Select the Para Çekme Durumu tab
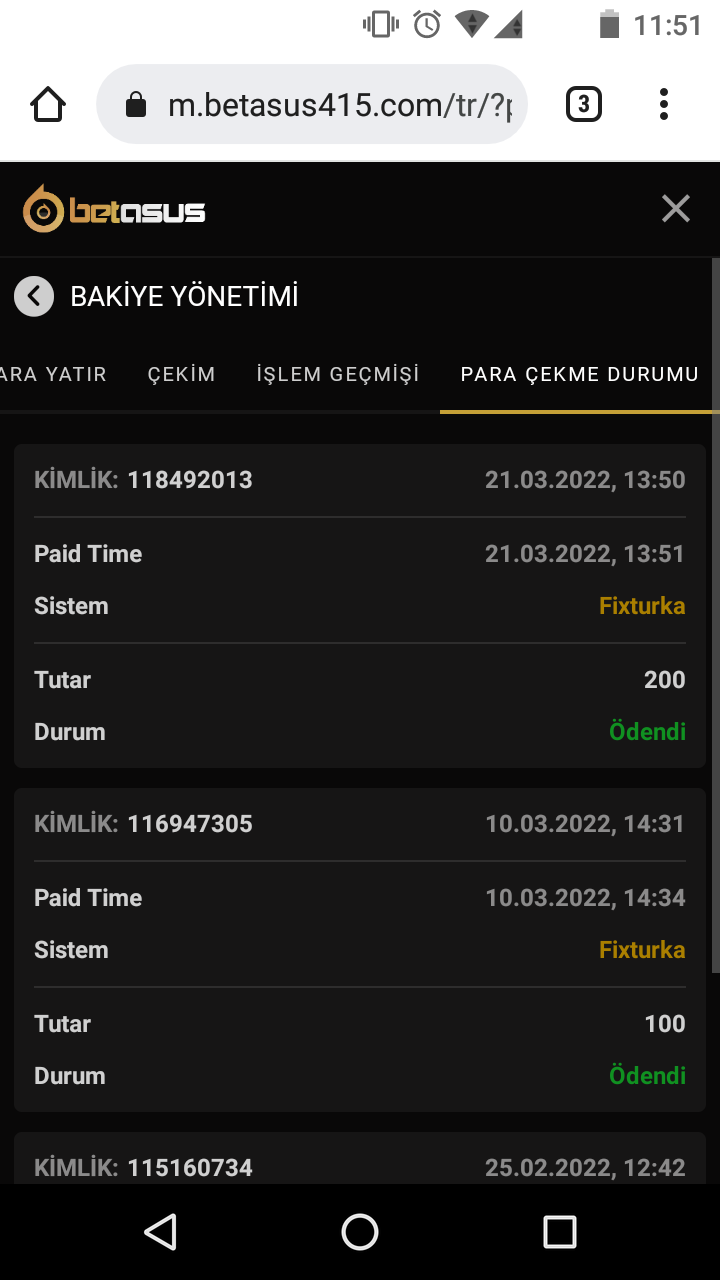Viewport: 720px width, 1280px height. point(579,375)
